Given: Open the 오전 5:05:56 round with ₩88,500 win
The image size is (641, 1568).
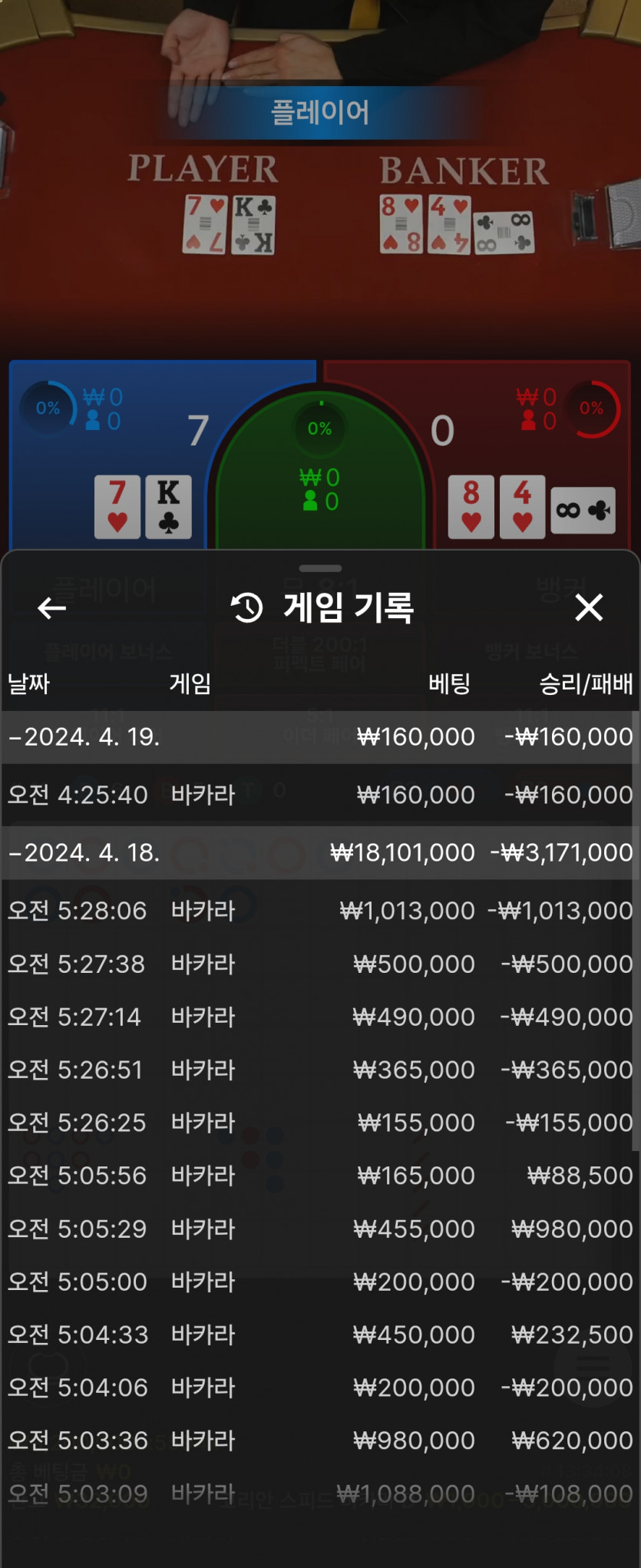Looking at the screenshot, I should click(319, 1176).
